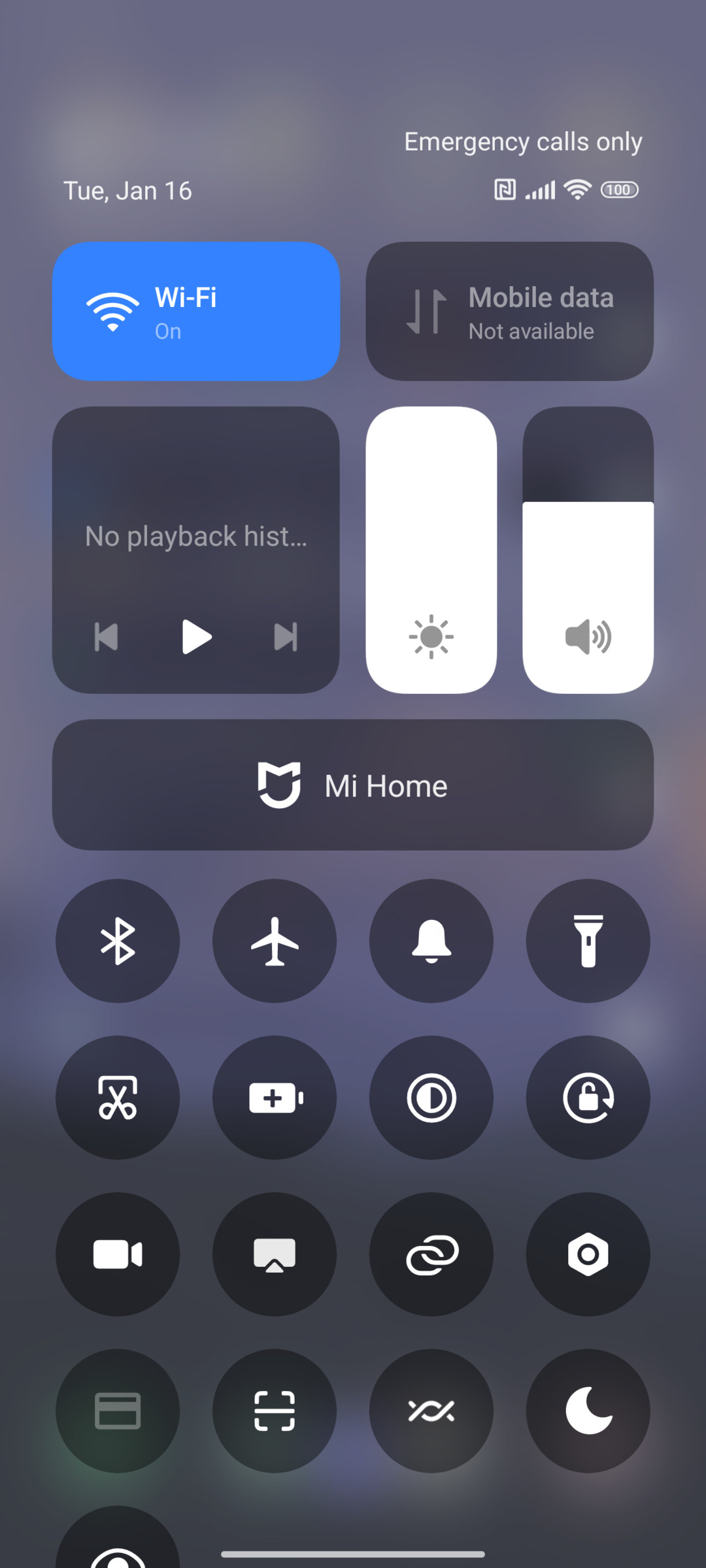
Task: Switch on the flashlight
Action: click(x=588, y=941)
